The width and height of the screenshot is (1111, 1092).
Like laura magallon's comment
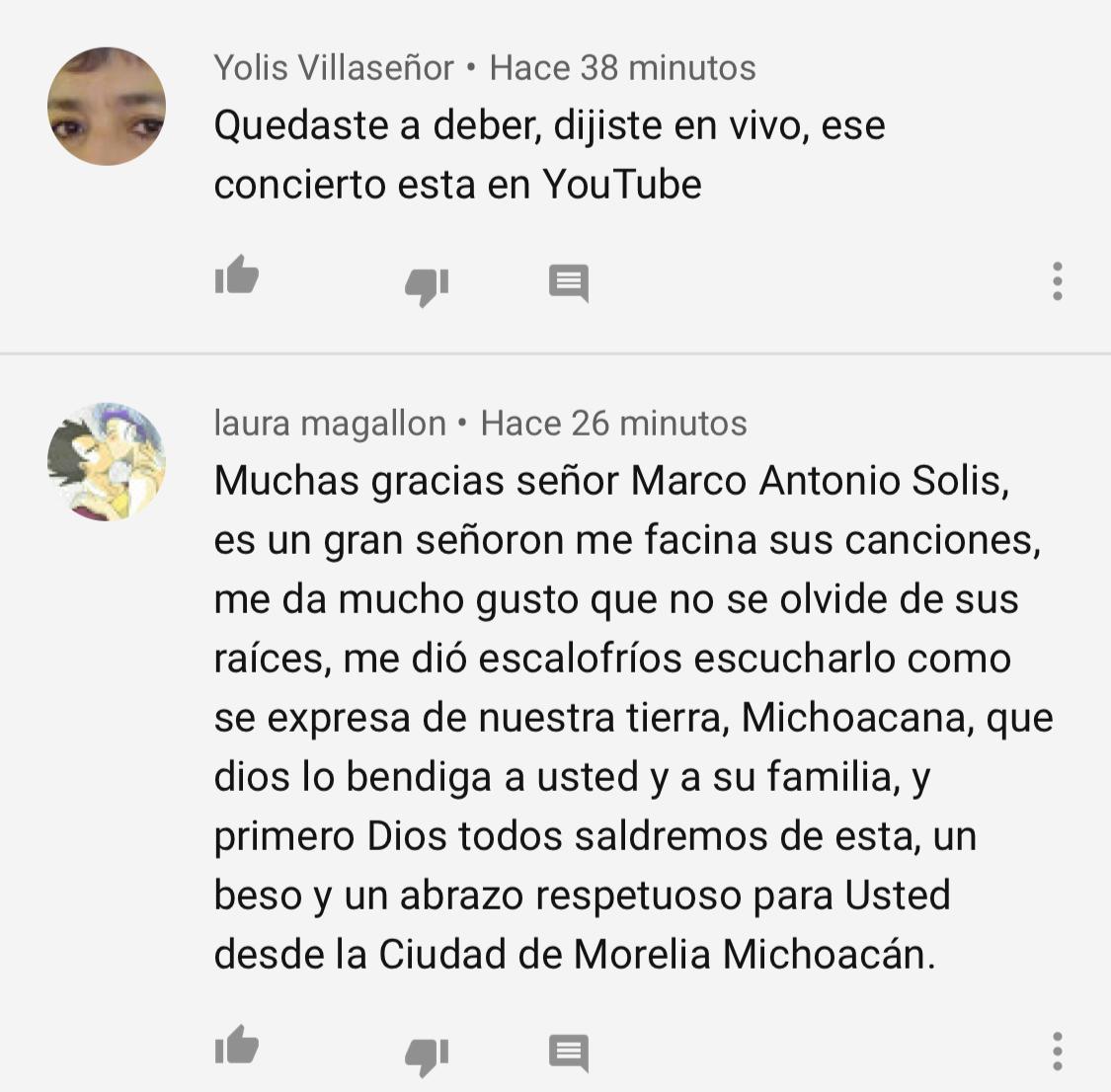click(237, 1047)
